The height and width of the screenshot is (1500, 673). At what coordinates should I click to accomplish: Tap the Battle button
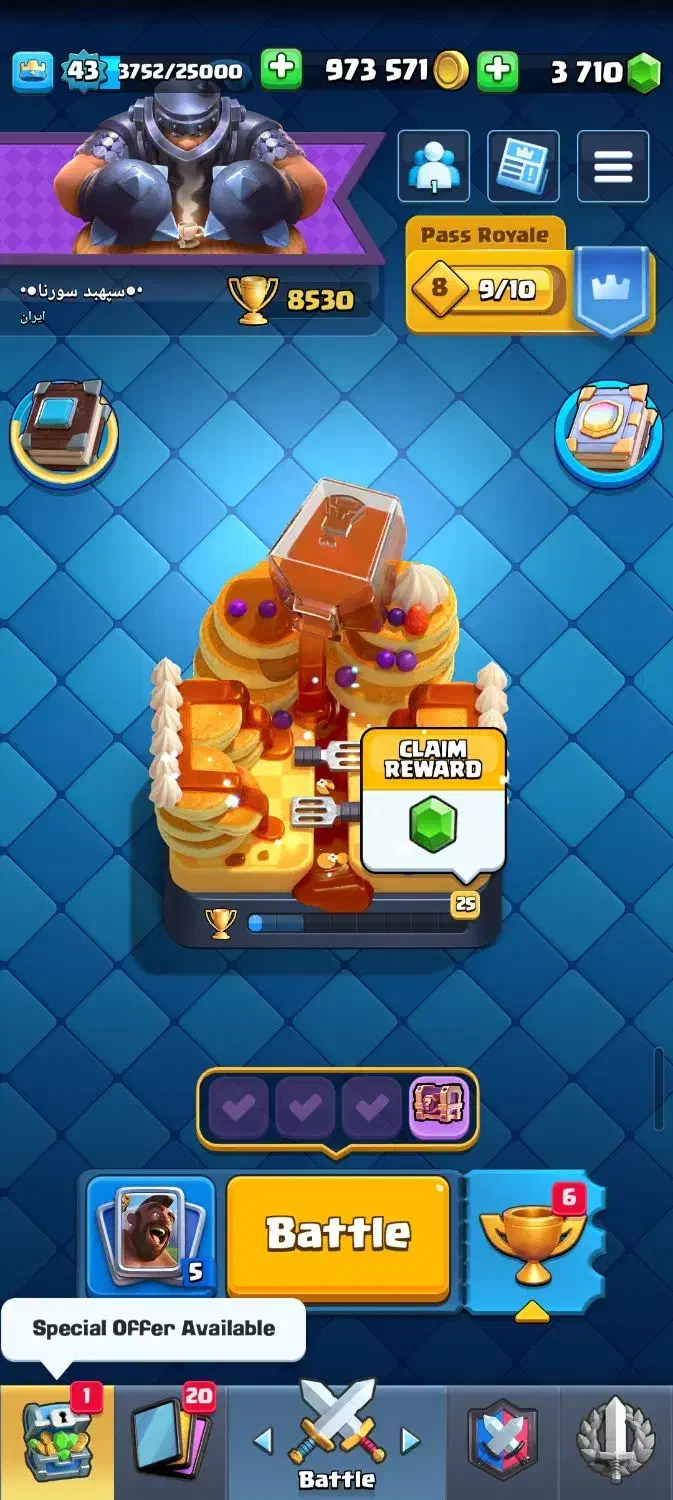coord(338,1237)
